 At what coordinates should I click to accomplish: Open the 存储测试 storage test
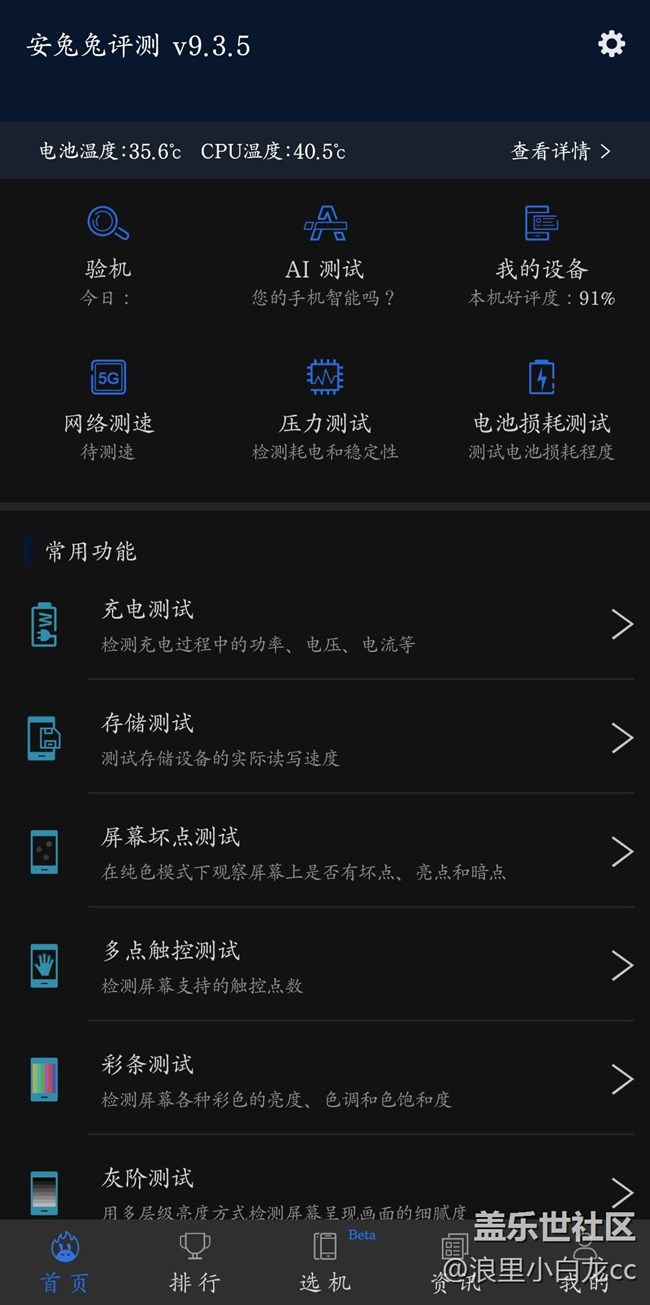[325, 738]
